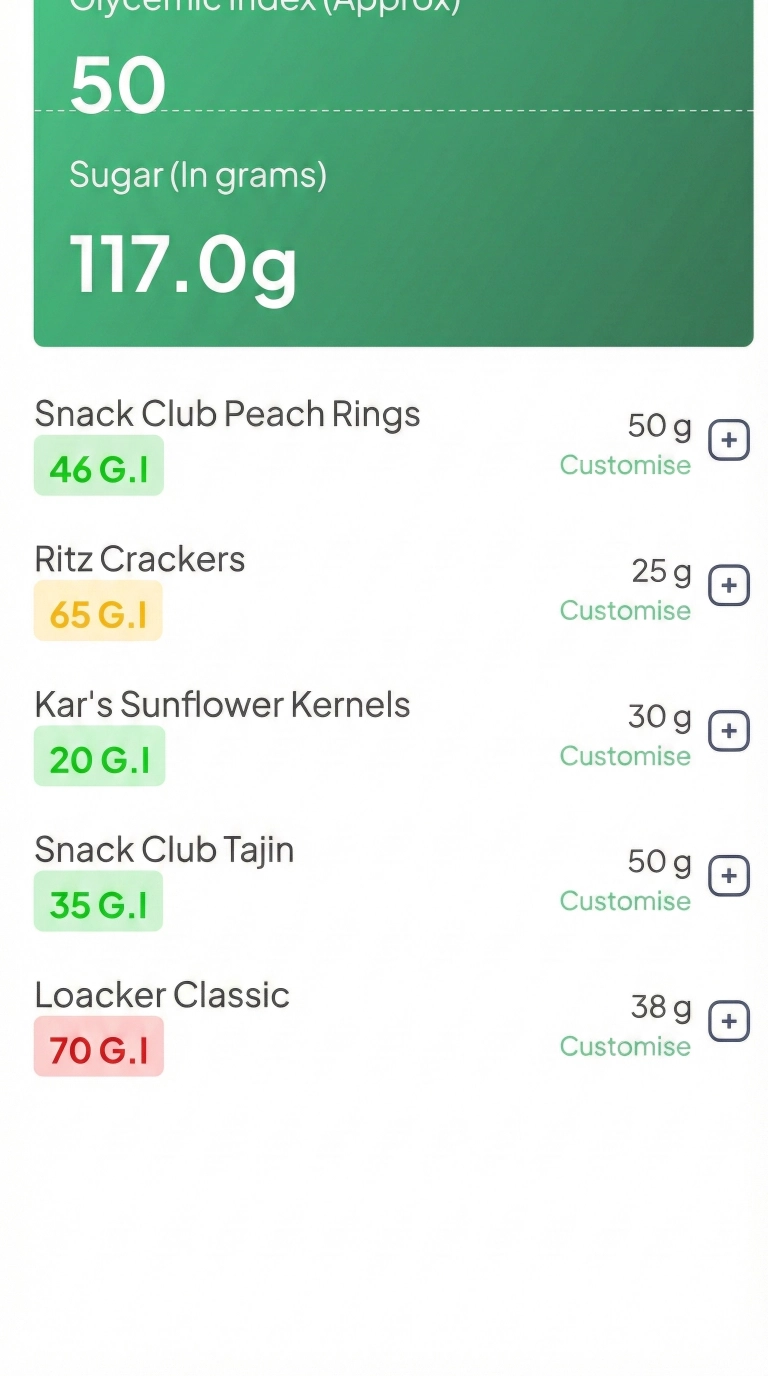768x1376 pixels.
Task: Select the Ritz Crackers item name
Action: [x=139, y=558]
